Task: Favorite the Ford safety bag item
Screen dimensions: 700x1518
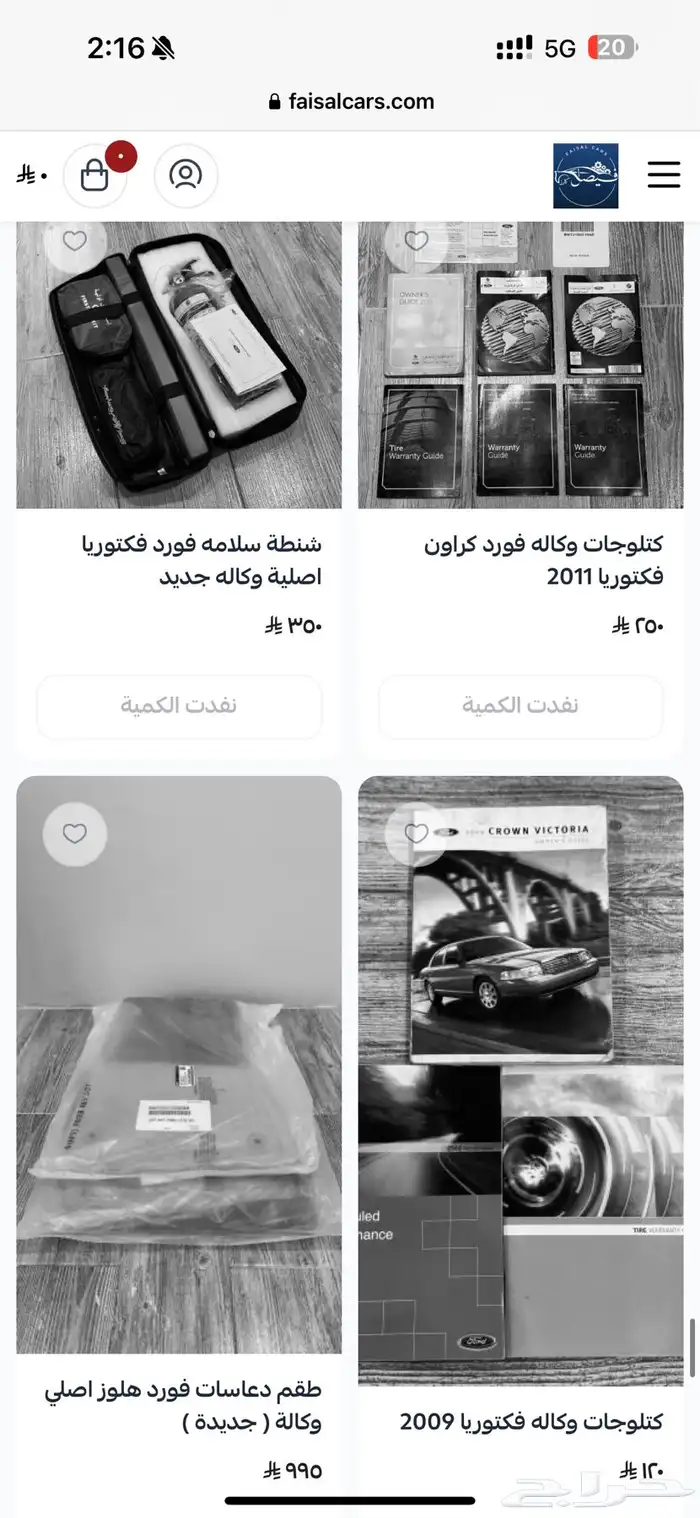Action: [x=75, y=241]
